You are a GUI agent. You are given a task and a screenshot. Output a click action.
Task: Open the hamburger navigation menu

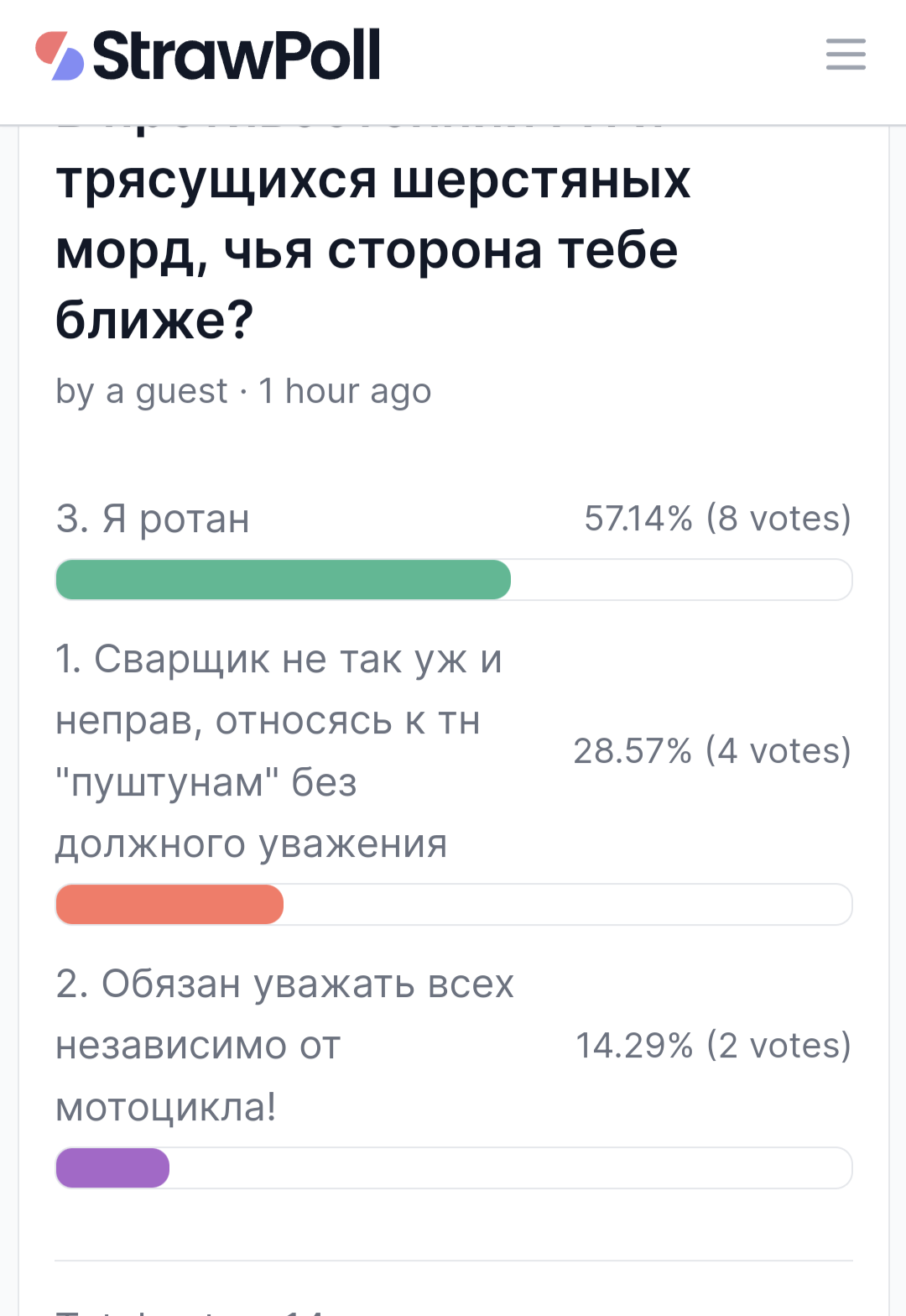click(845, 55)
